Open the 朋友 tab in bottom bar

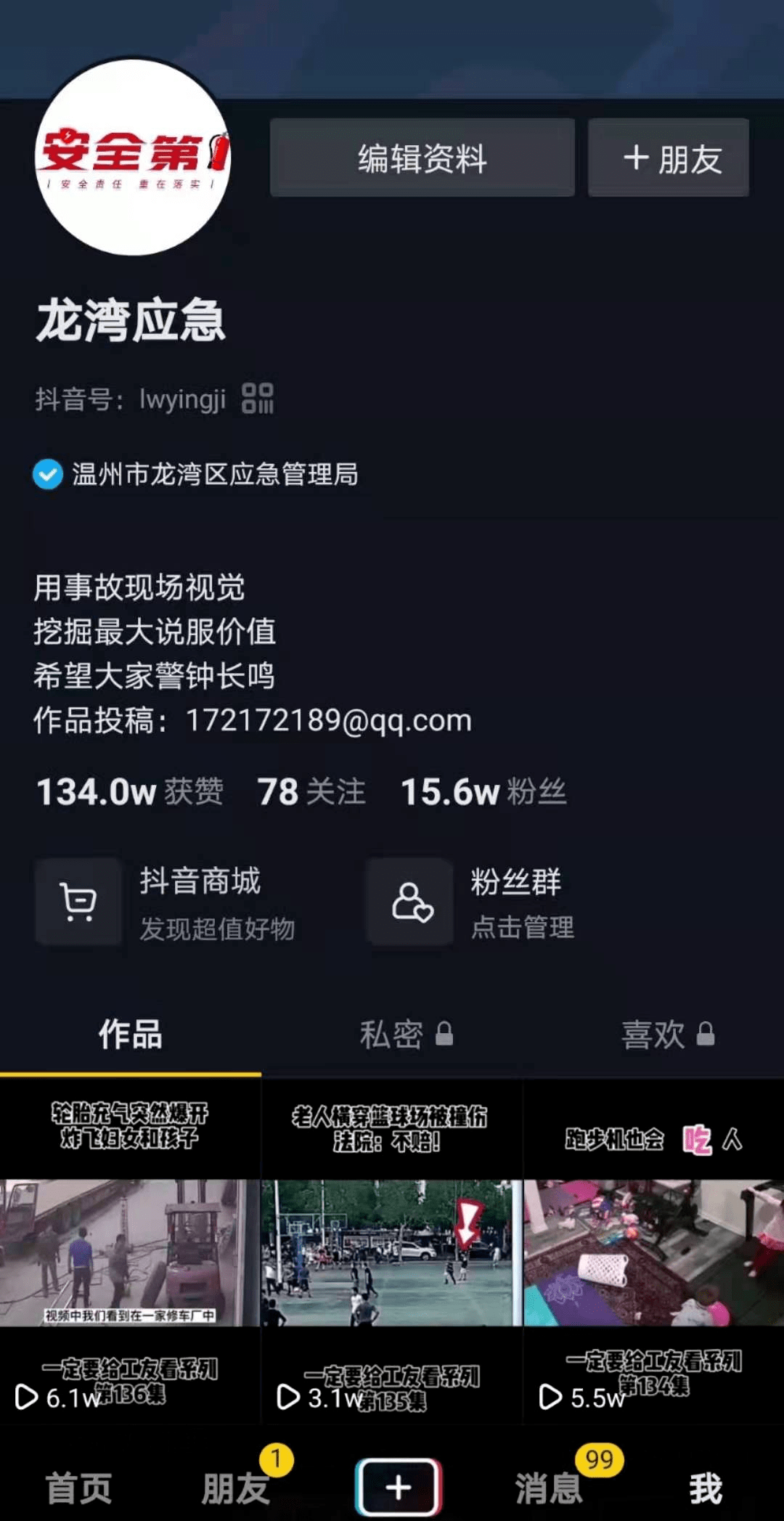click(x=236, y=1488)
